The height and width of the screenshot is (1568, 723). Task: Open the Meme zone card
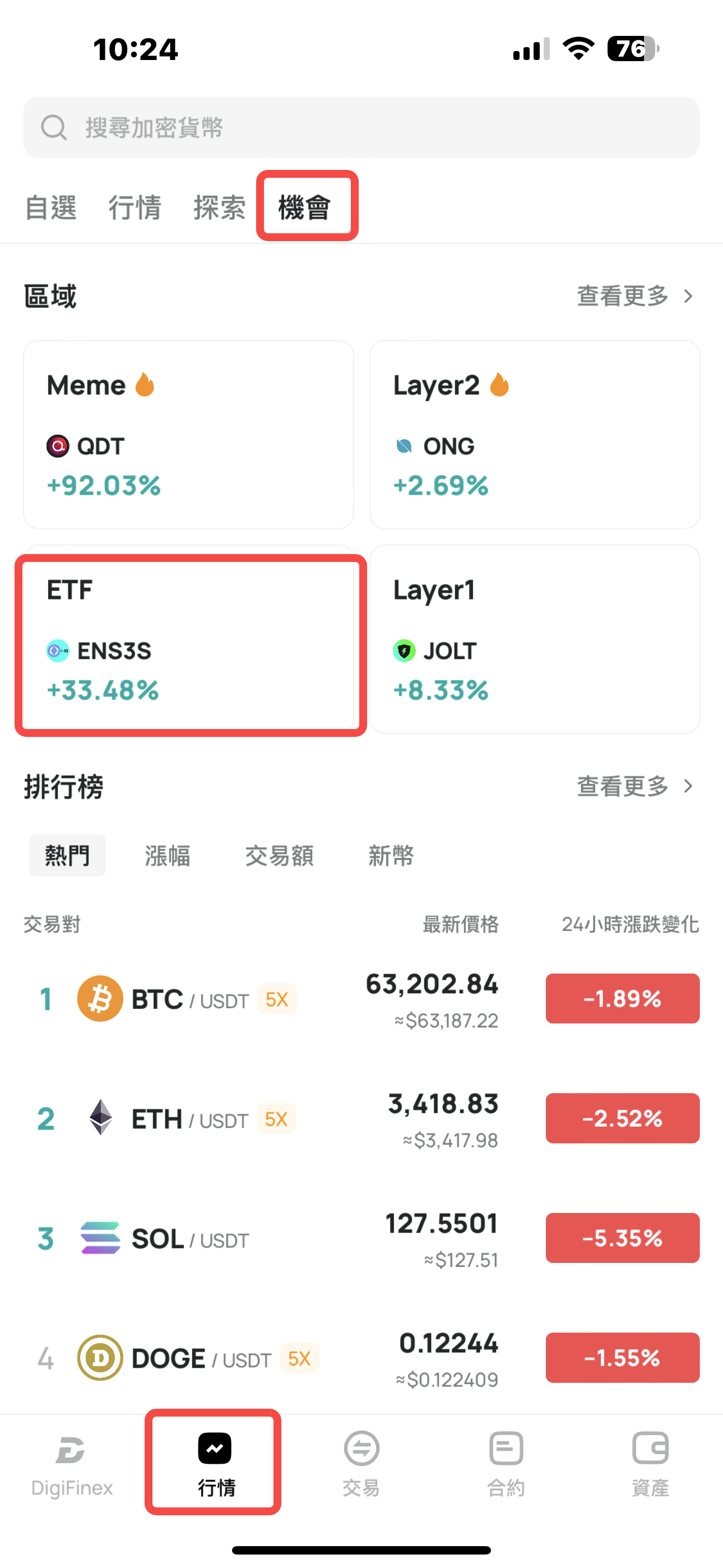click(189, 434)
